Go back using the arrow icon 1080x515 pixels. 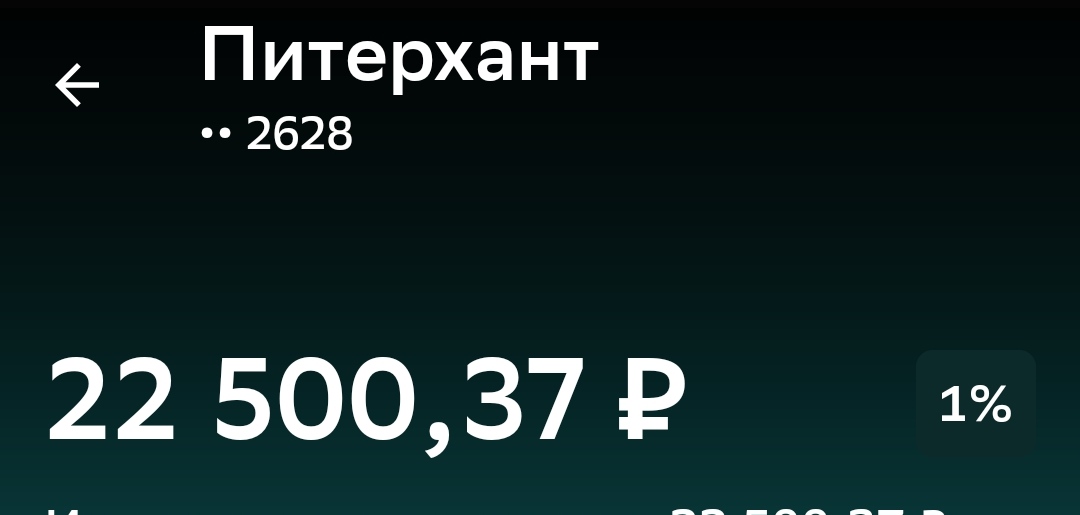[77, 85]
